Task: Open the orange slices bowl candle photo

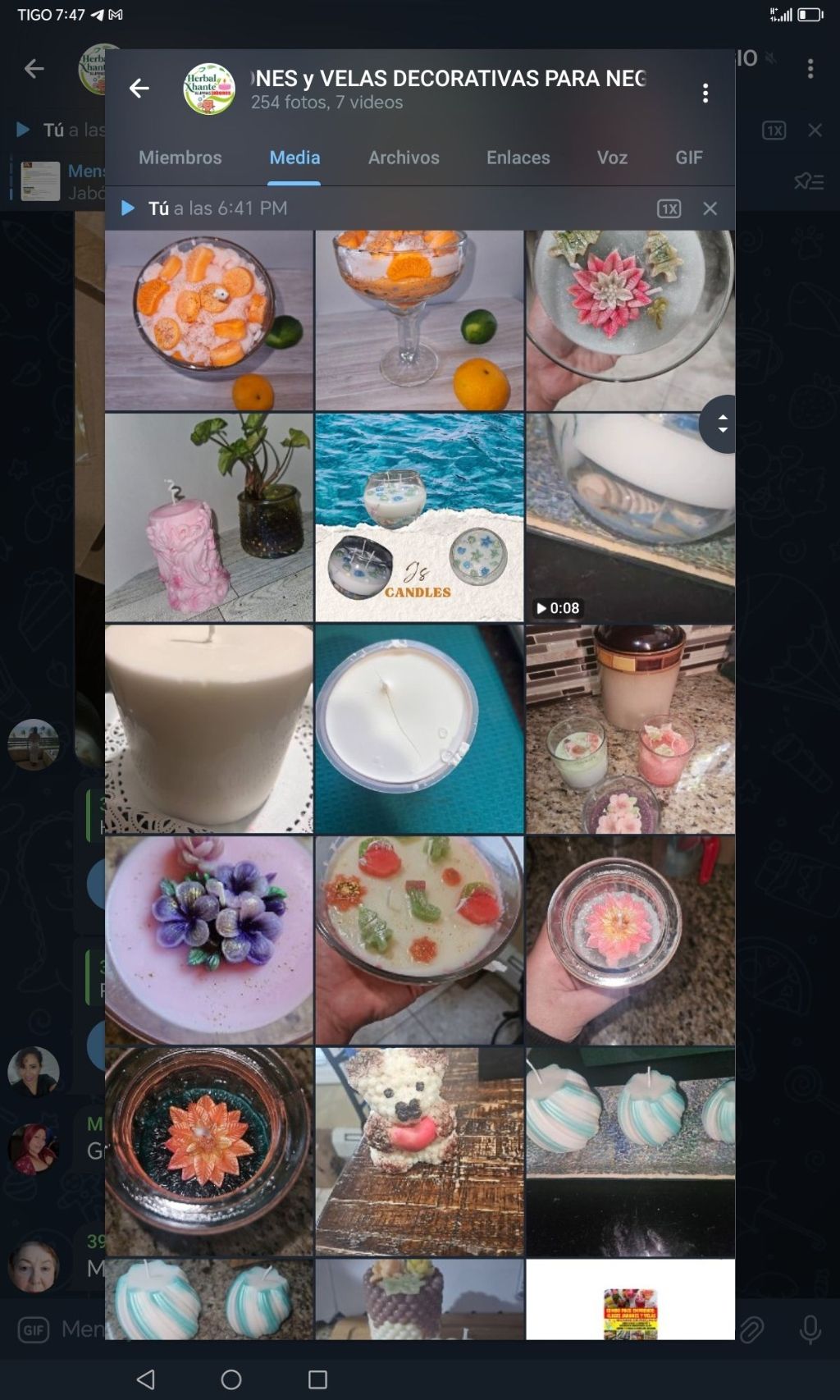Action: 208,320
